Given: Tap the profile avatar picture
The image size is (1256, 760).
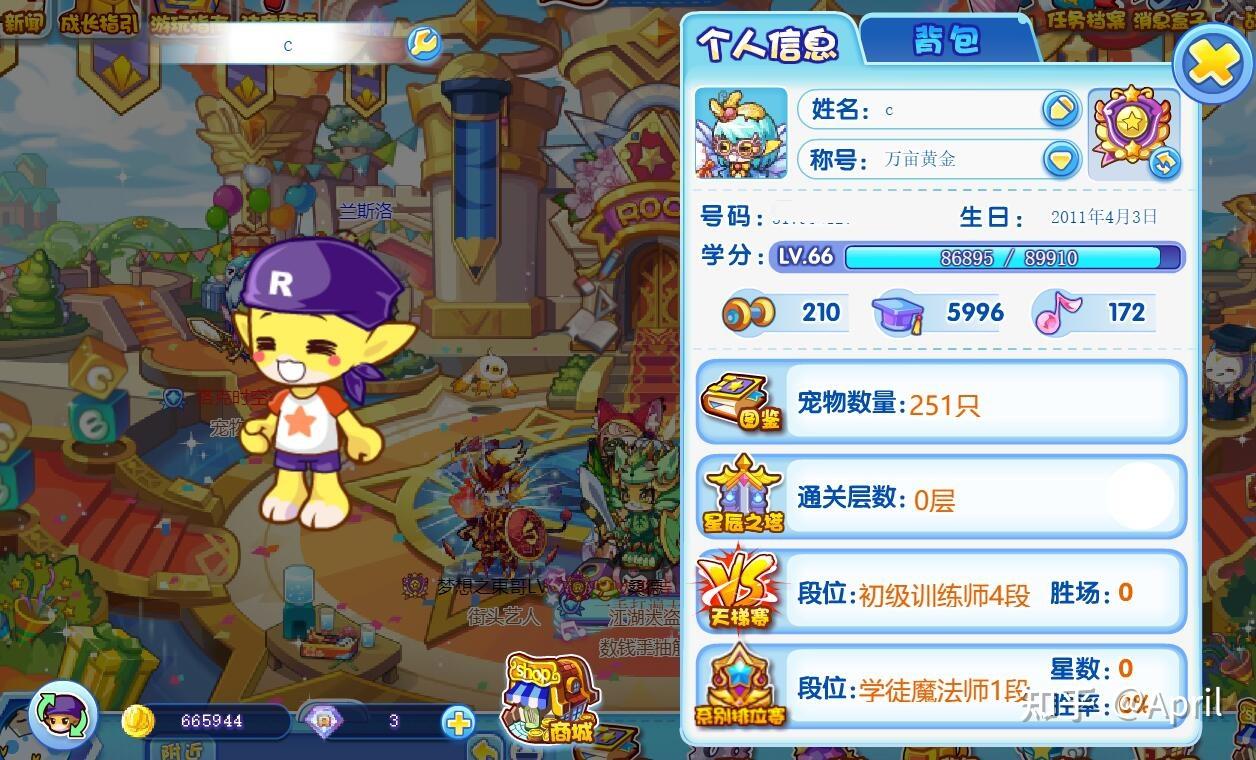Looking at the screenshot, I should click(x=741, y=133).
